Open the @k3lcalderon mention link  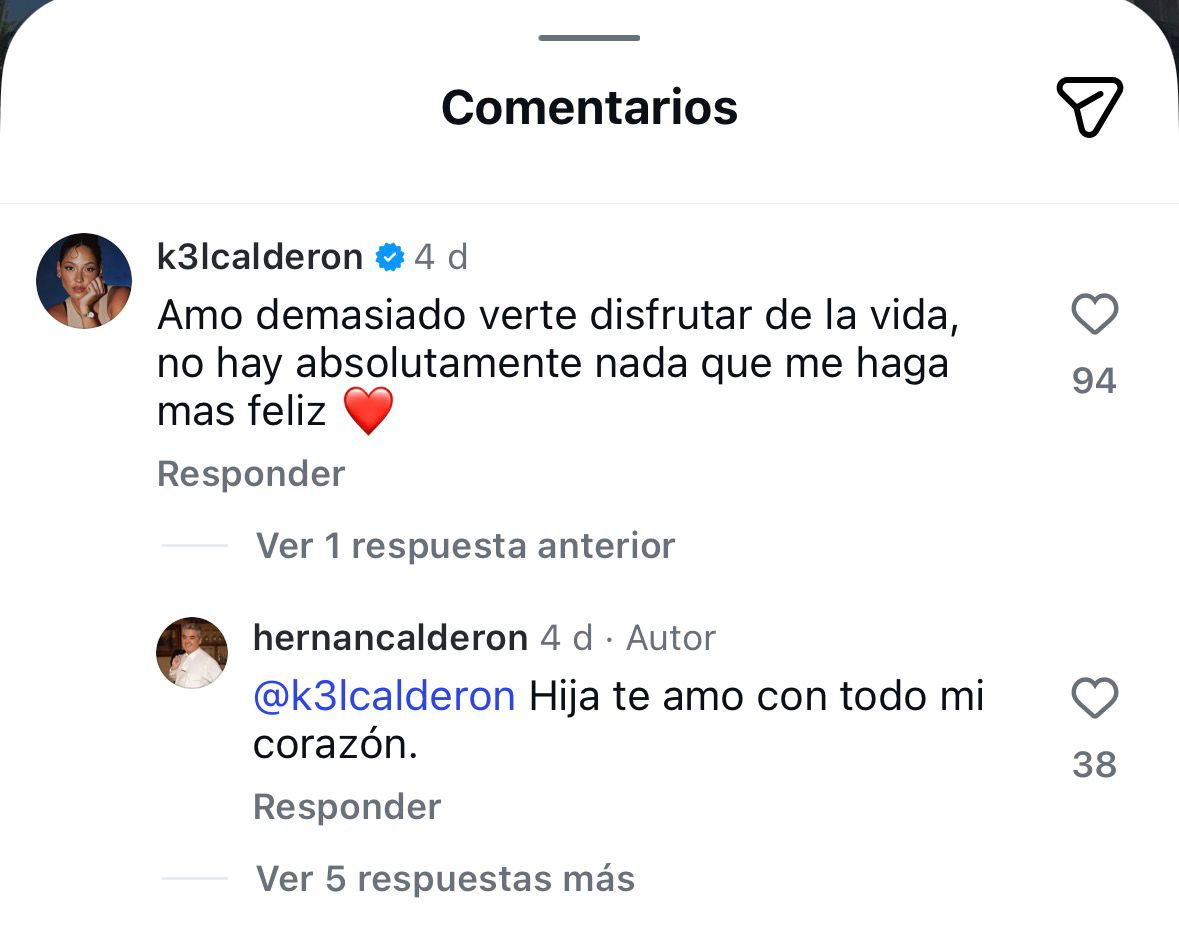coord(385,697)
